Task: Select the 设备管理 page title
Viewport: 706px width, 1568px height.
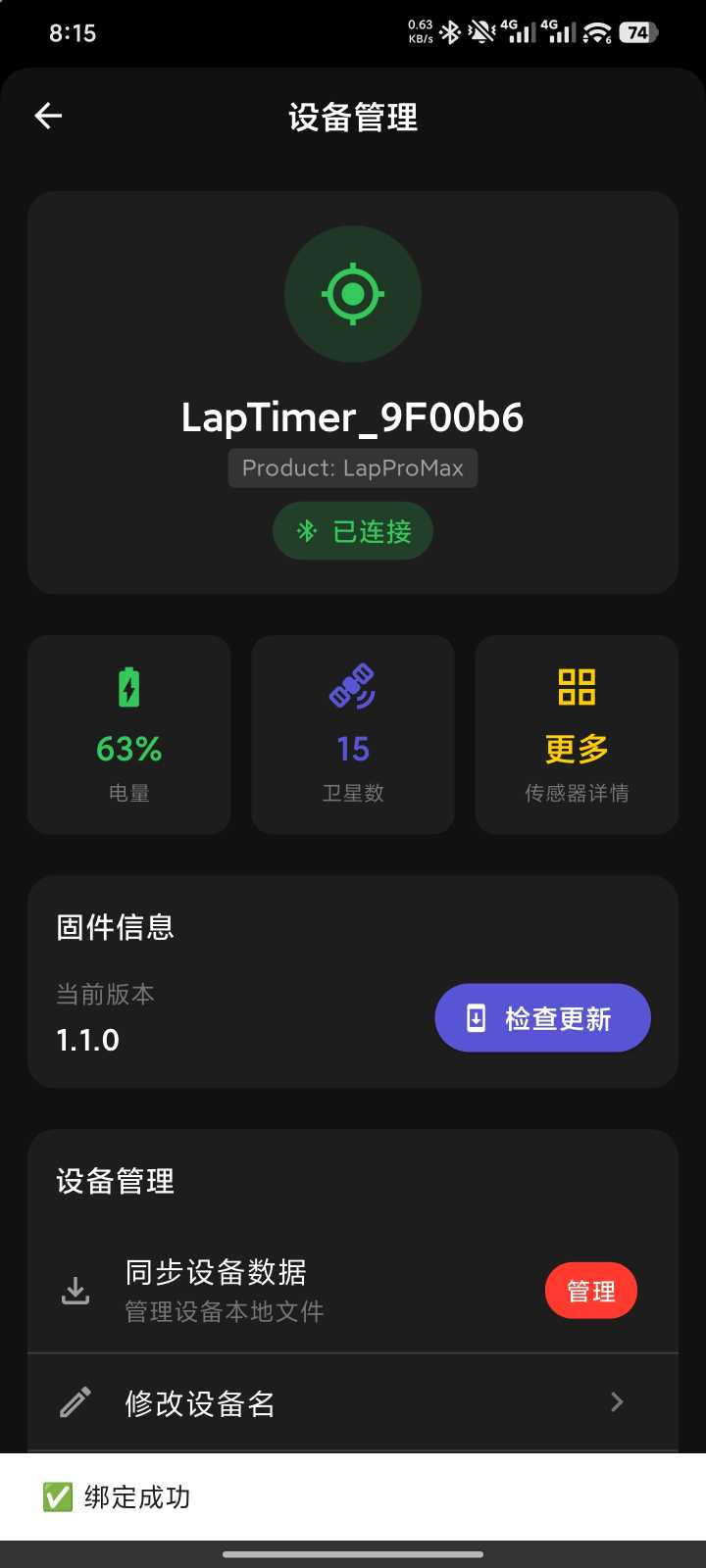Action: click(353, 118)
